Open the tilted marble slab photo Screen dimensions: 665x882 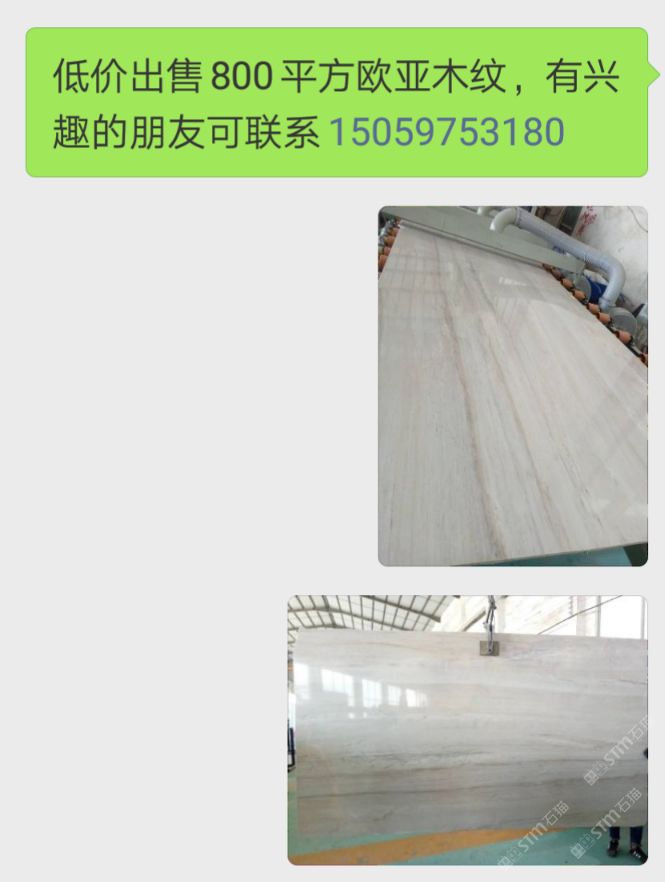[512, 386]
